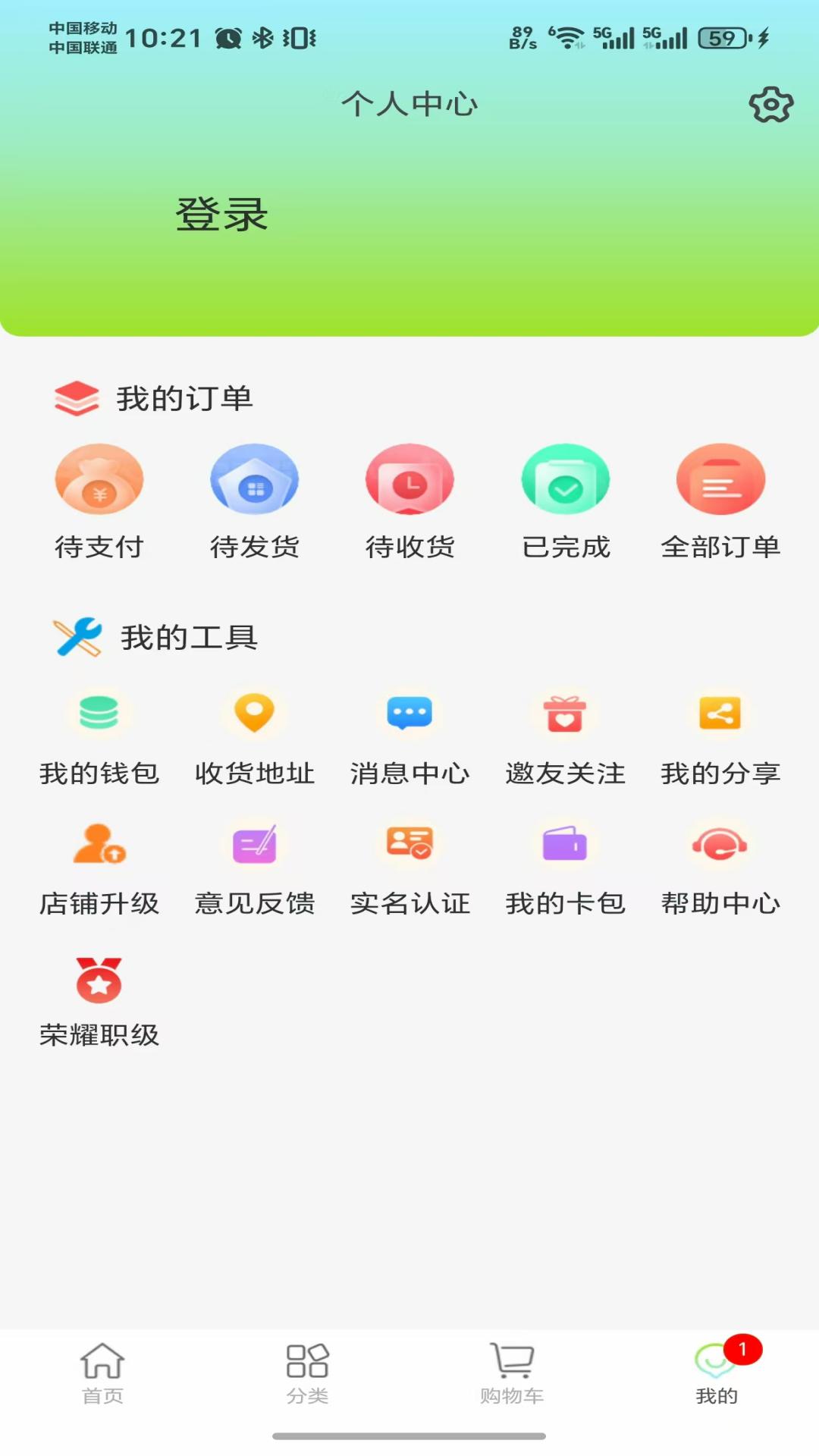
Task: Open the settings gear at top right
Action: pyautogui.click(x=771, y=106)
